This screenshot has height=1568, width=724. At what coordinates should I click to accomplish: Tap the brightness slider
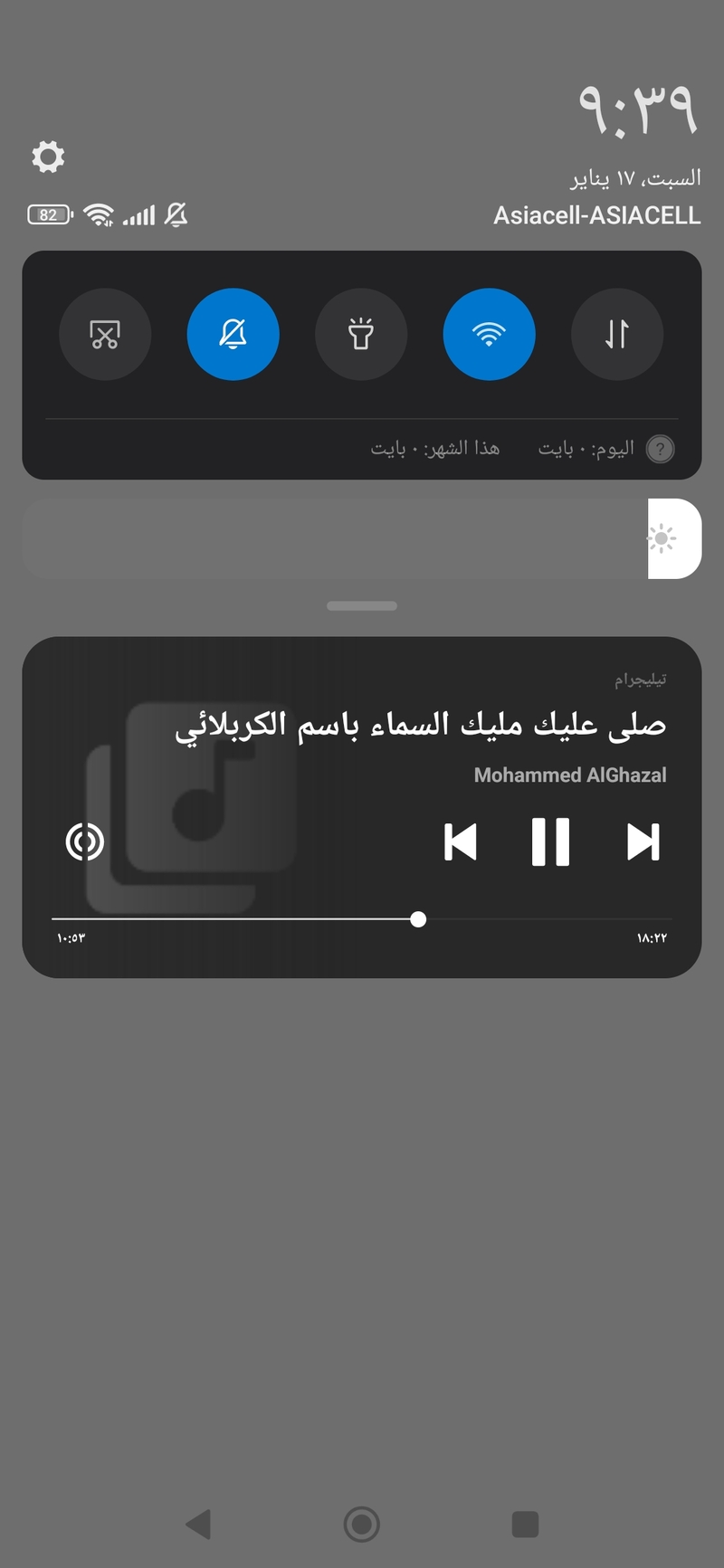coord(362,538)
